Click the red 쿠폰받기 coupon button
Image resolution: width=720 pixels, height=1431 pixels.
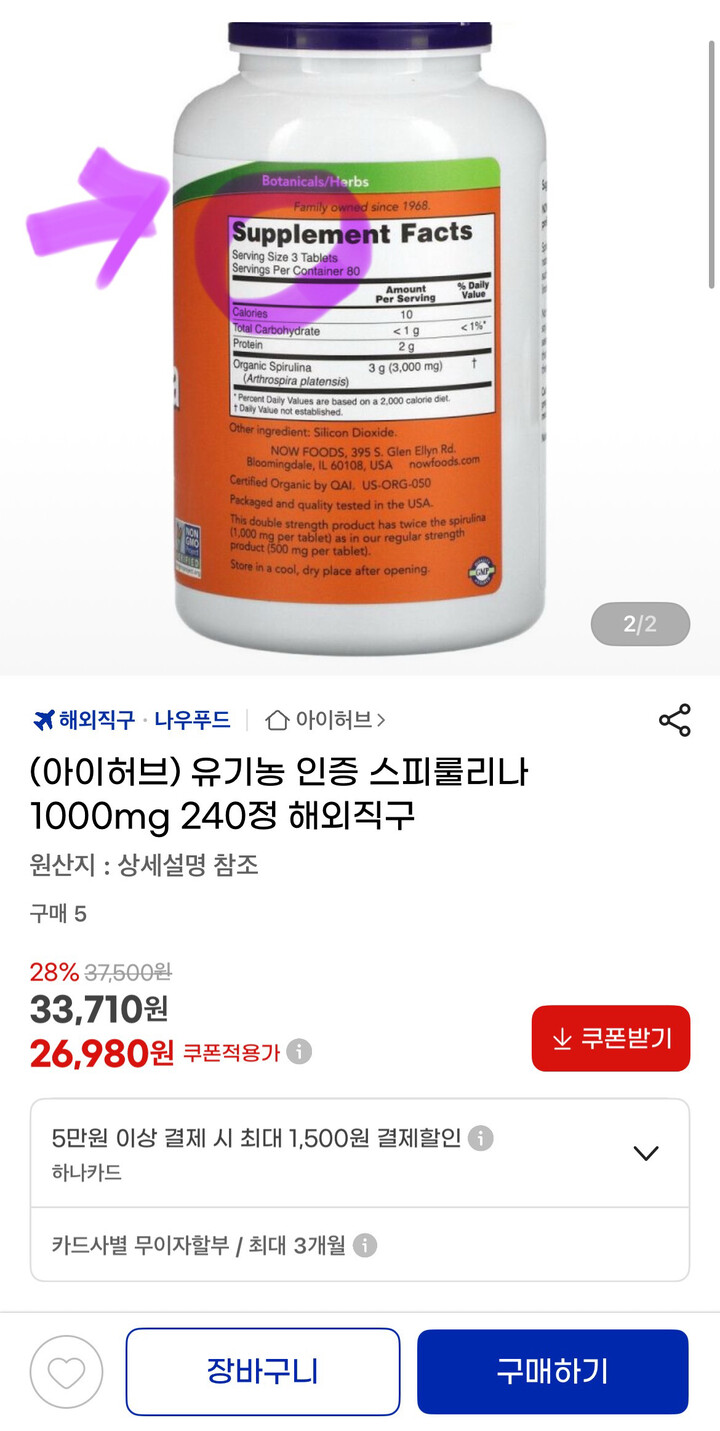click(x=610, y=1038)
